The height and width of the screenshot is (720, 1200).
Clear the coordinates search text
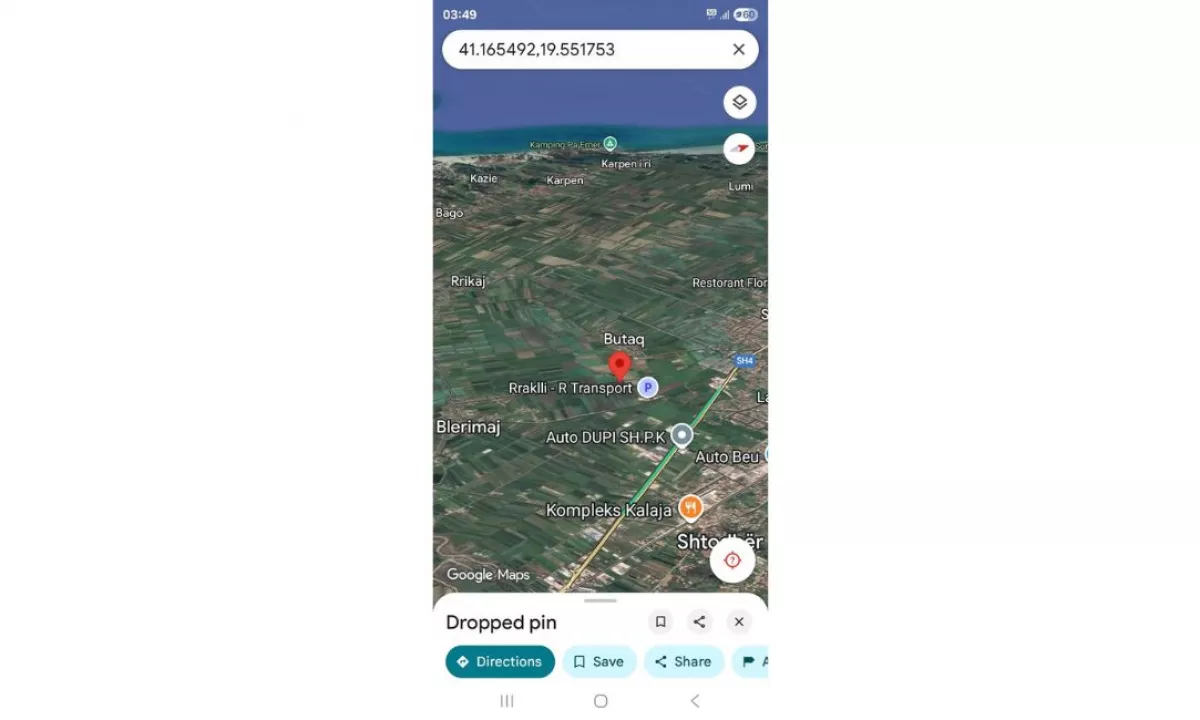[739, 50]
